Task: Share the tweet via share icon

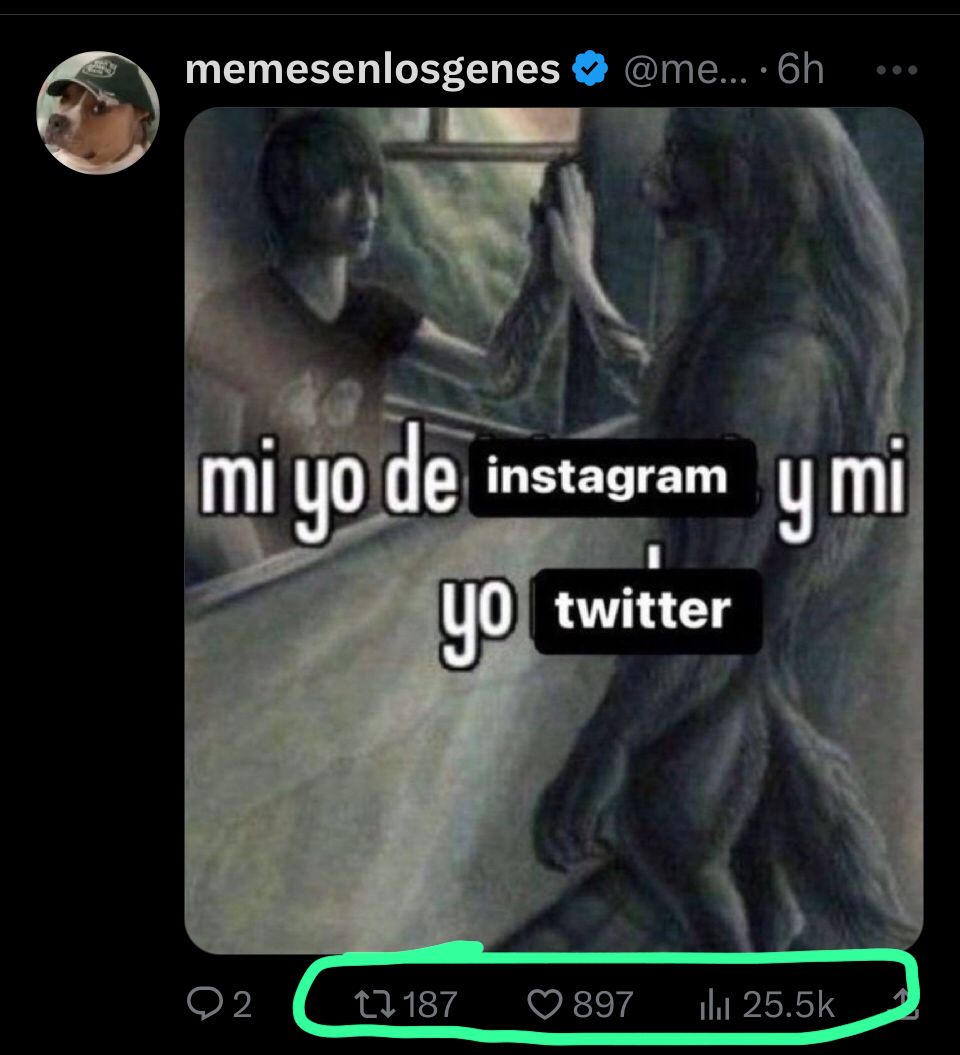Action: 908,1004
